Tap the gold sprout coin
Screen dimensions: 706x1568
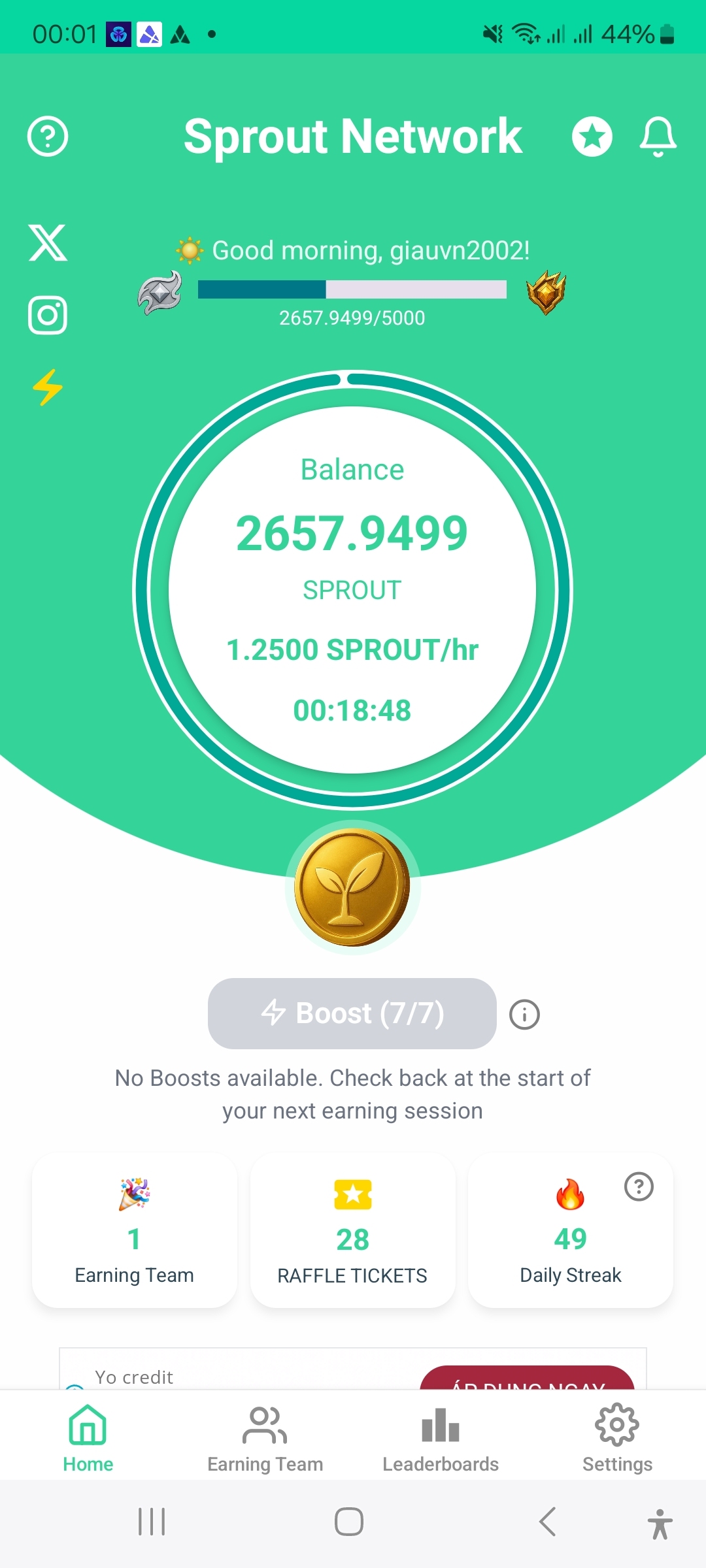point(352,887)
